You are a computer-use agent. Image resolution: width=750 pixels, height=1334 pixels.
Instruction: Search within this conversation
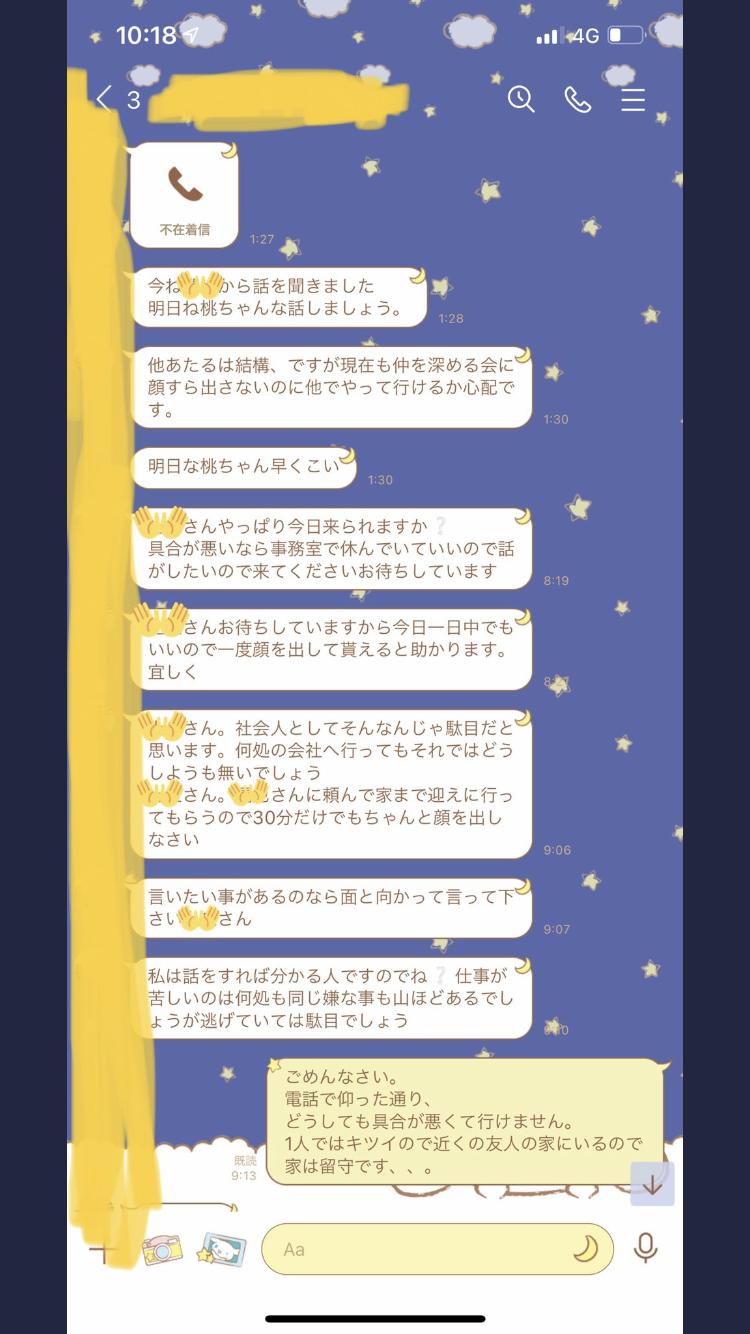(x=521, y=98)
